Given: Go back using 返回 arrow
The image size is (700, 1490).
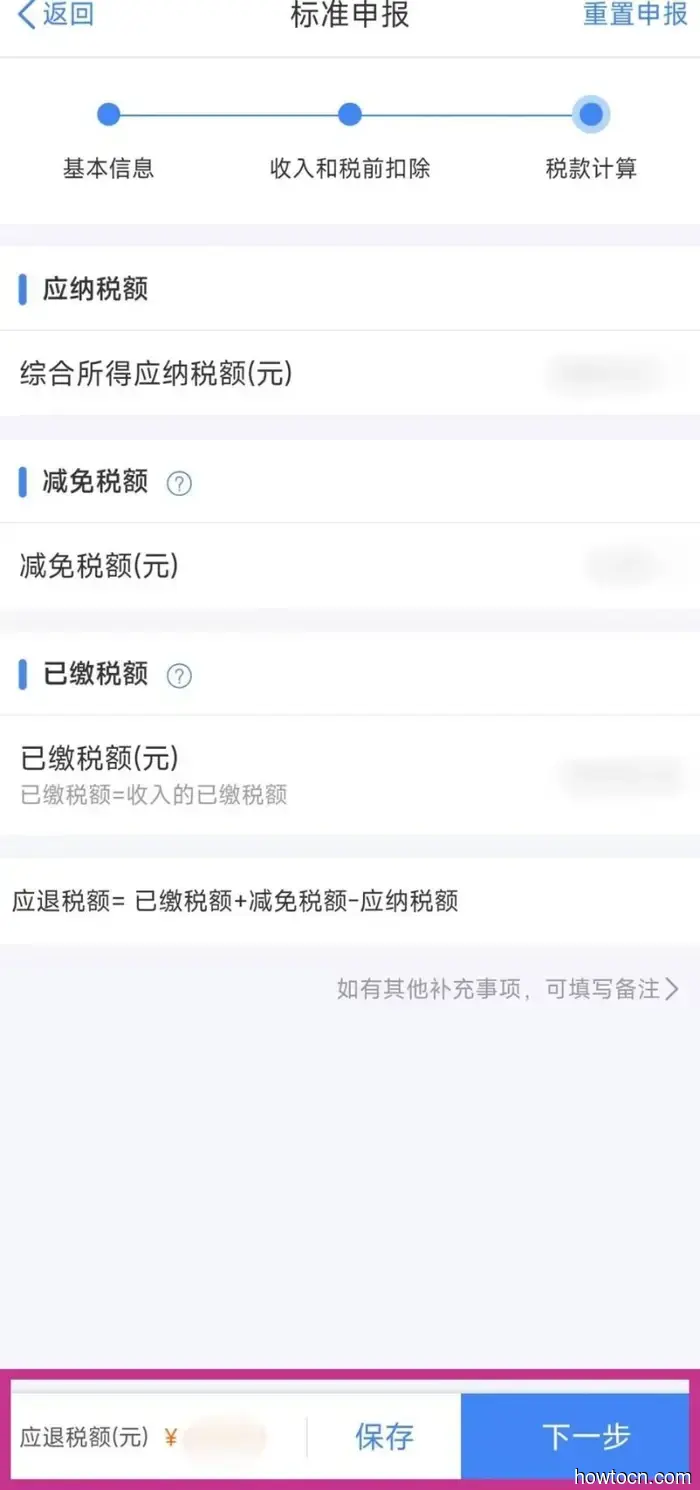Looking at the screenshot, I should pyautogui.click(x=55, y=15).
